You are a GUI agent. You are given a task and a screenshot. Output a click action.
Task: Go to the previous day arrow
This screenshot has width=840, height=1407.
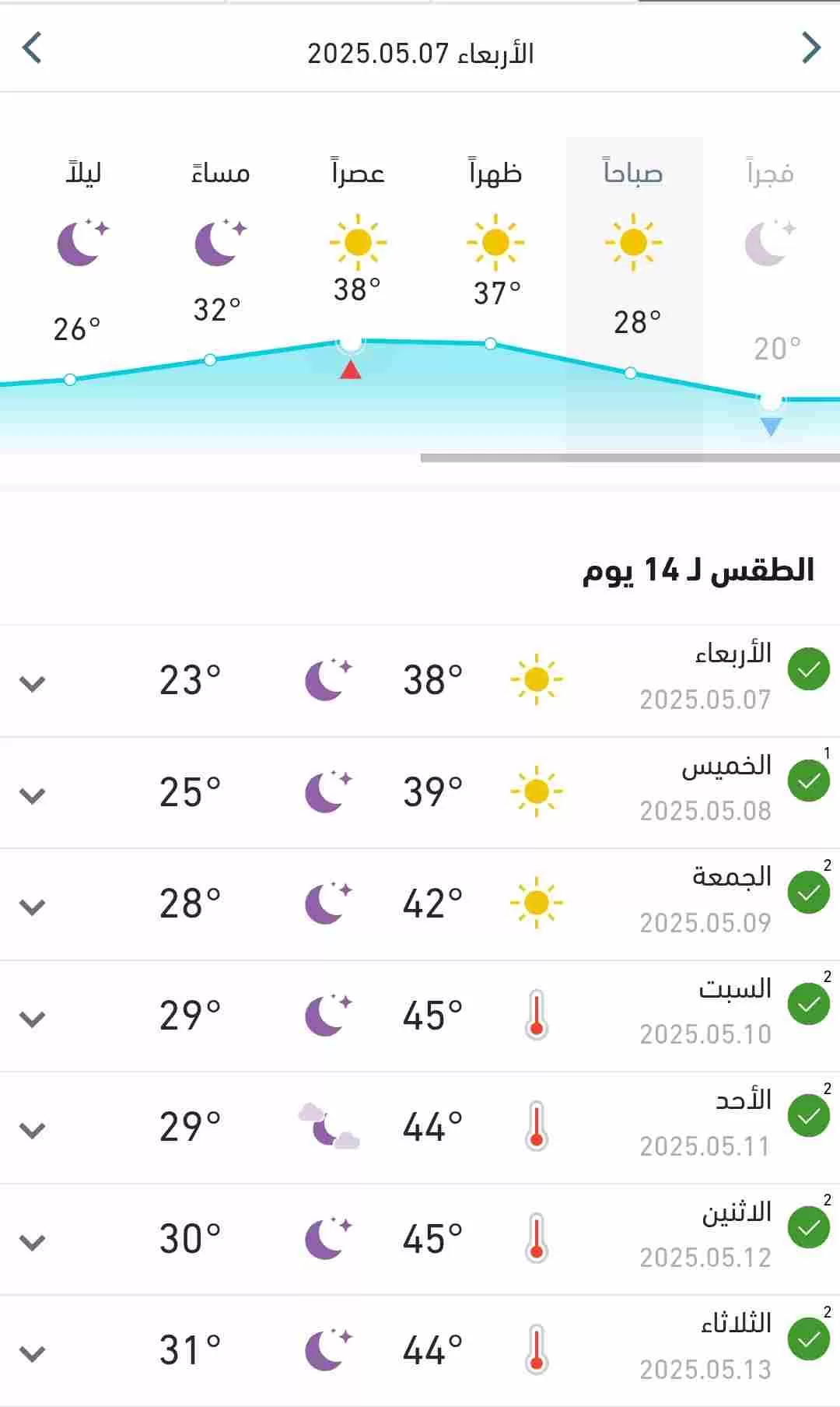click(x=31, y=48)
